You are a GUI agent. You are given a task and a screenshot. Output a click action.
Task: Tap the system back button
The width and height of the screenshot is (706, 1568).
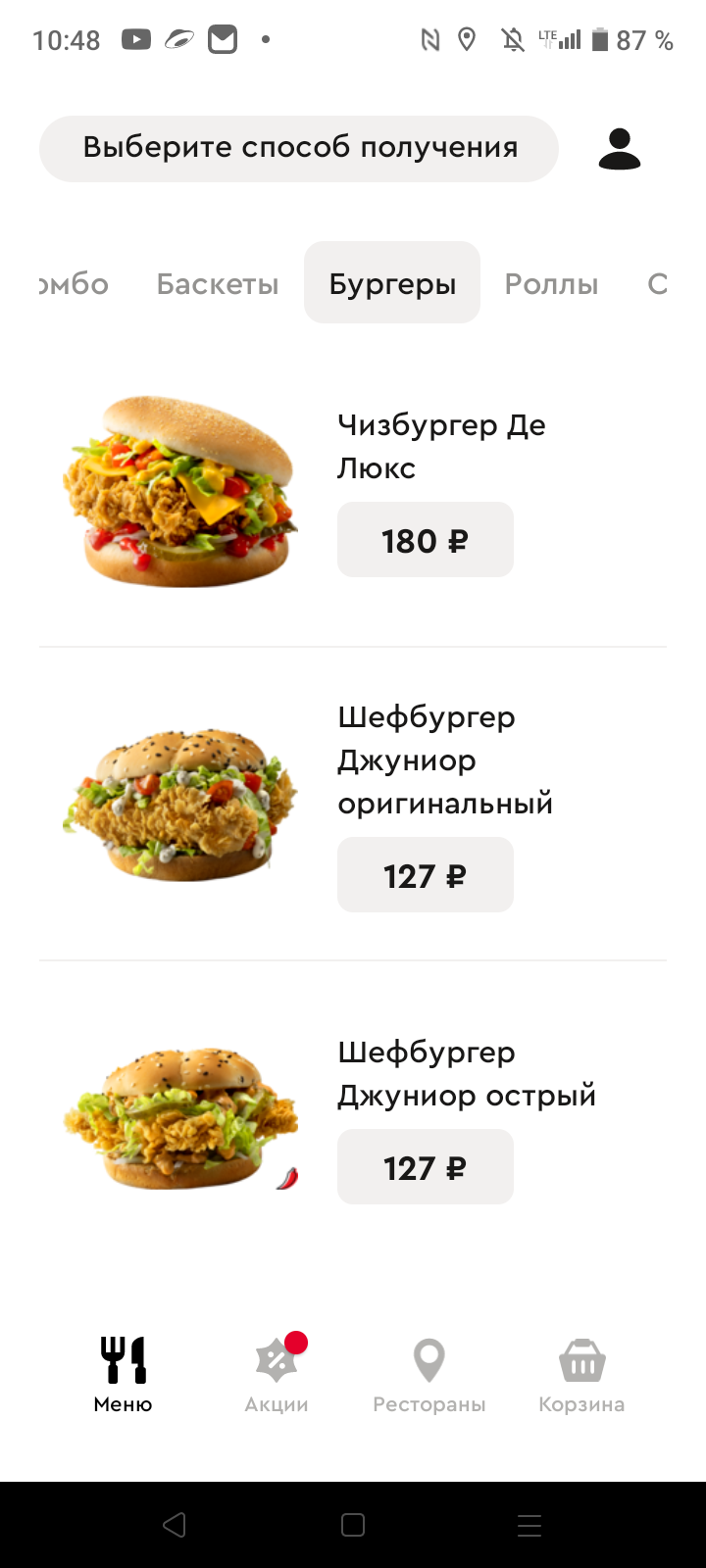175,1525
